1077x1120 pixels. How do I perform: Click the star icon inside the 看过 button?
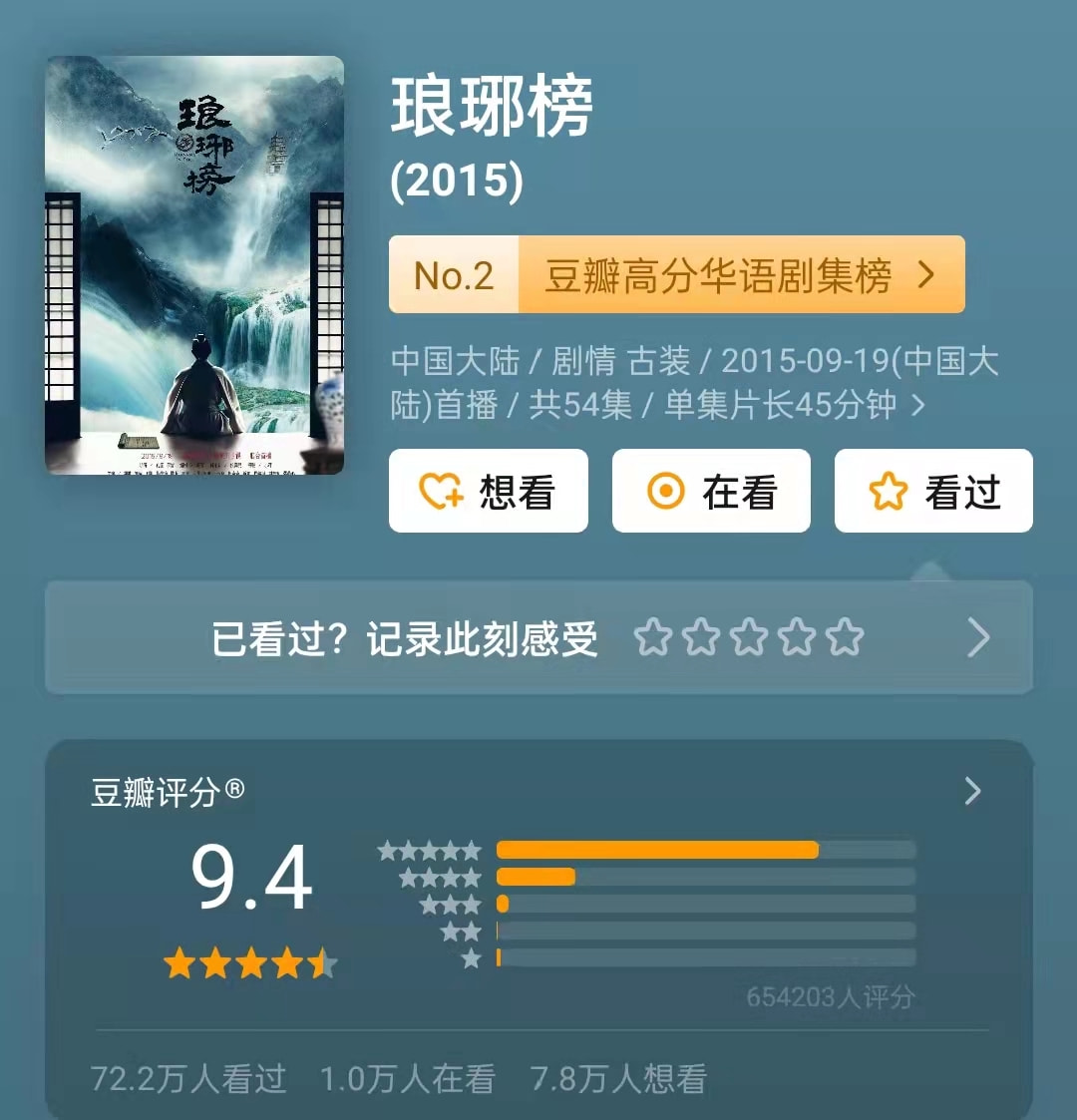pos(888,491)
